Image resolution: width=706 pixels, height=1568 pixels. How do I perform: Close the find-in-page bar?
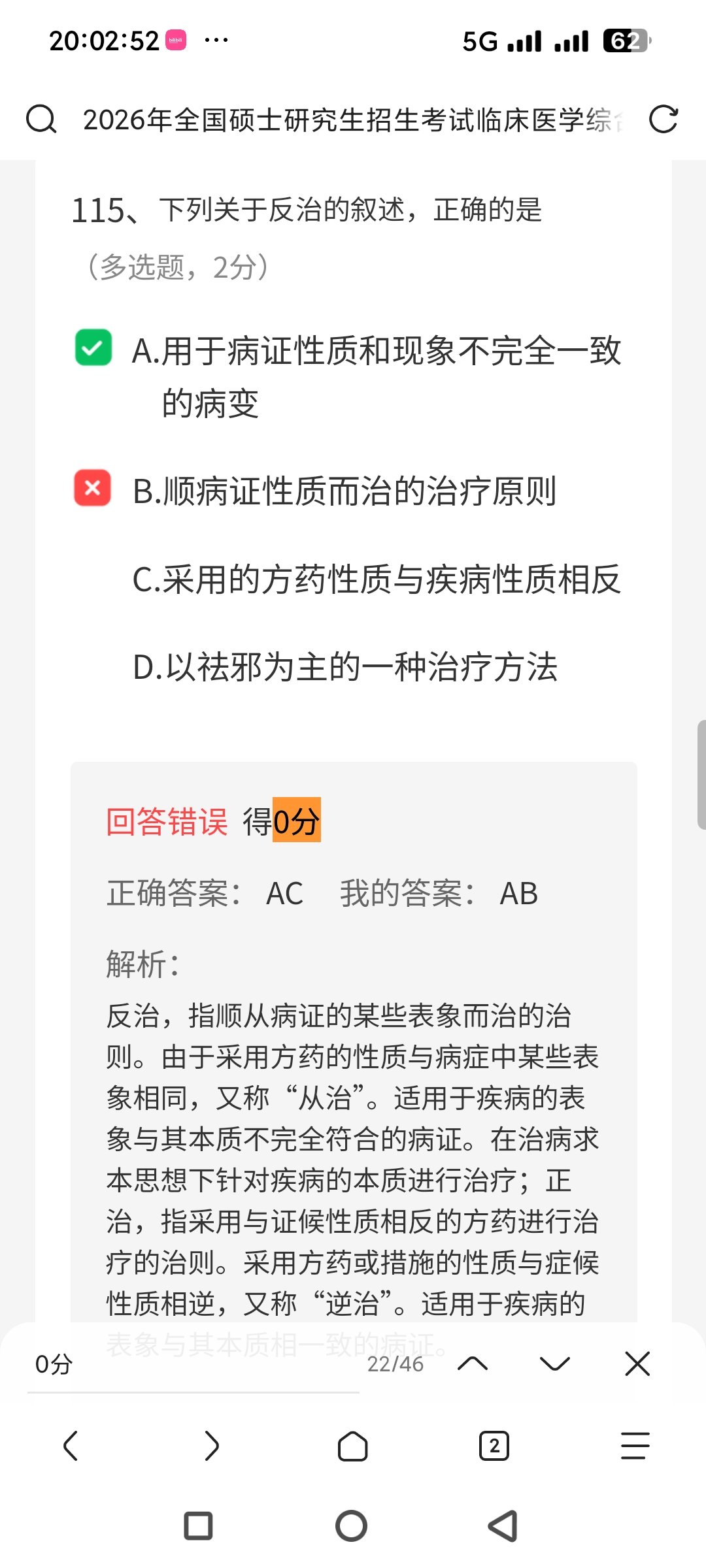637,1364
